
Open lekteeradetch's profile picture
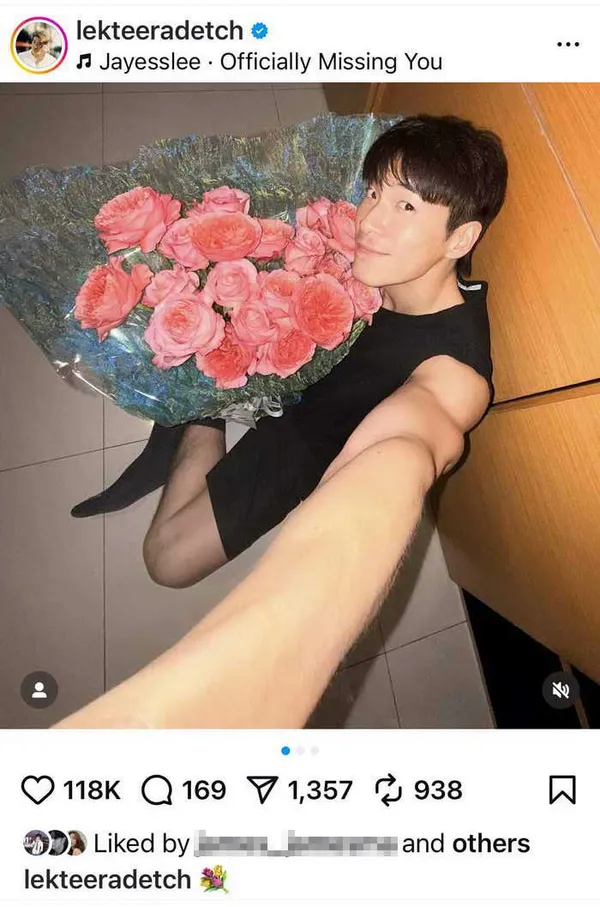click(38, 45)
